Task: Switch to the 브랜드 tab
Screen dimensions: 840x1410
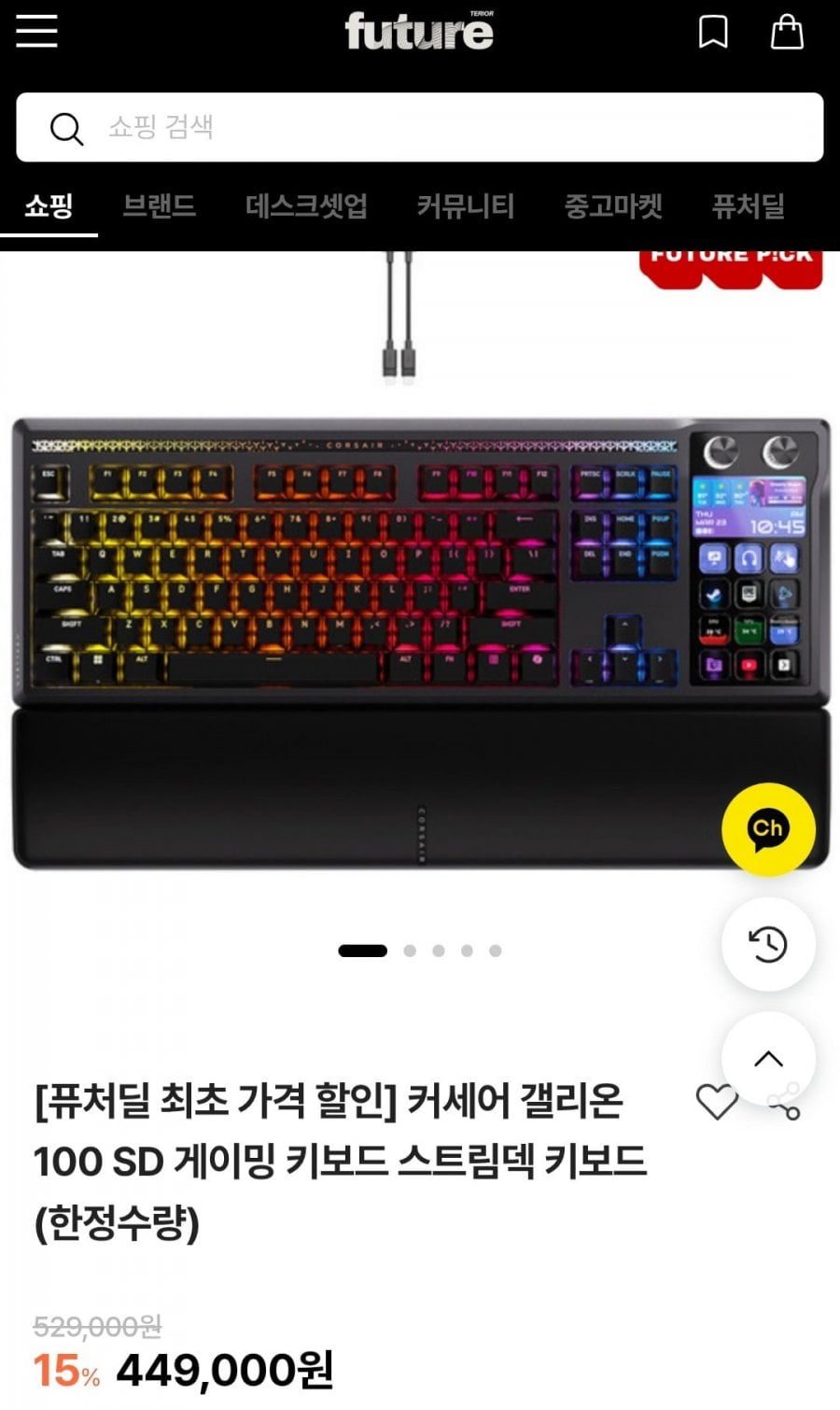Action: pos(160,205)
